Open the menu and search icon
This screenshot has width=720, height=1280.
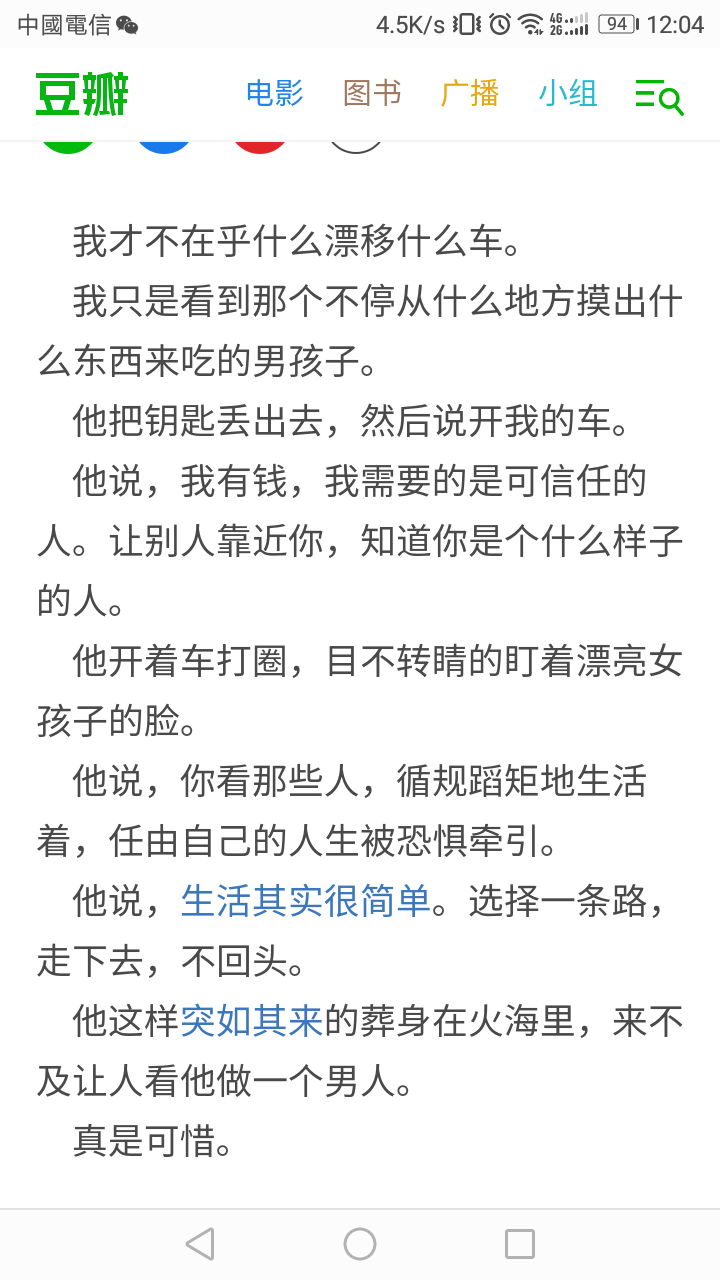660,96
